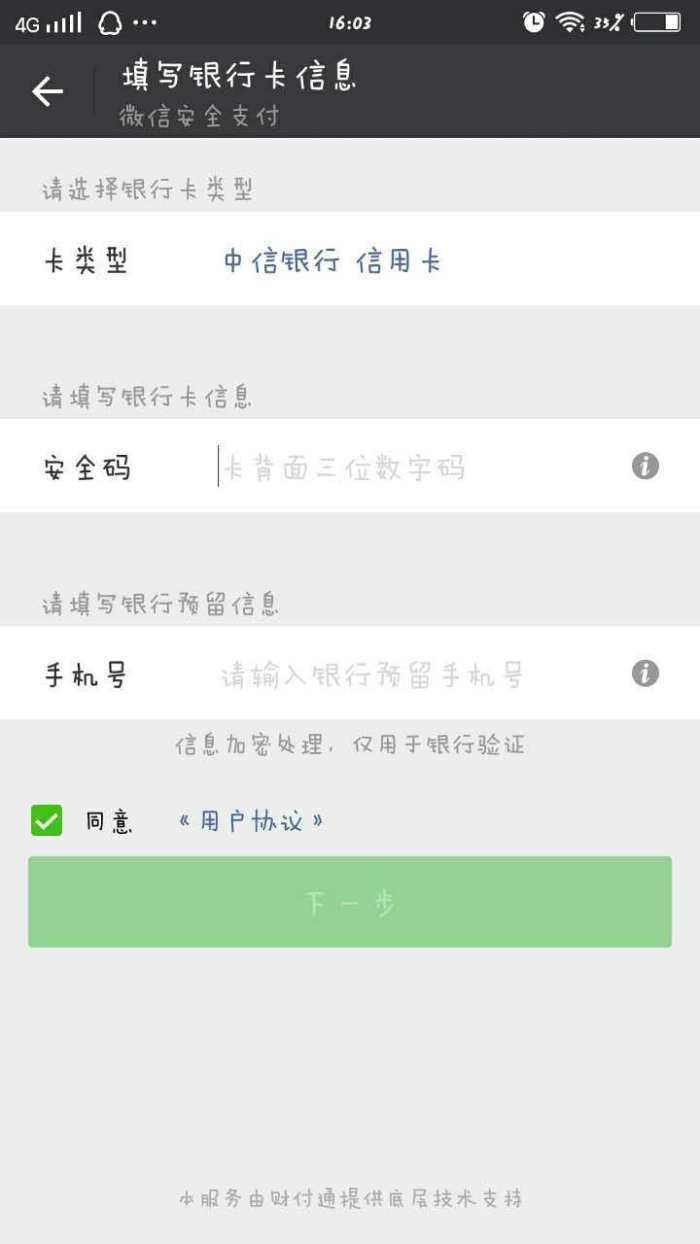Viewport: 700px width, 1244px height.
Task: Open the info icon beside 手机号
Action: (x=645, y=674)
